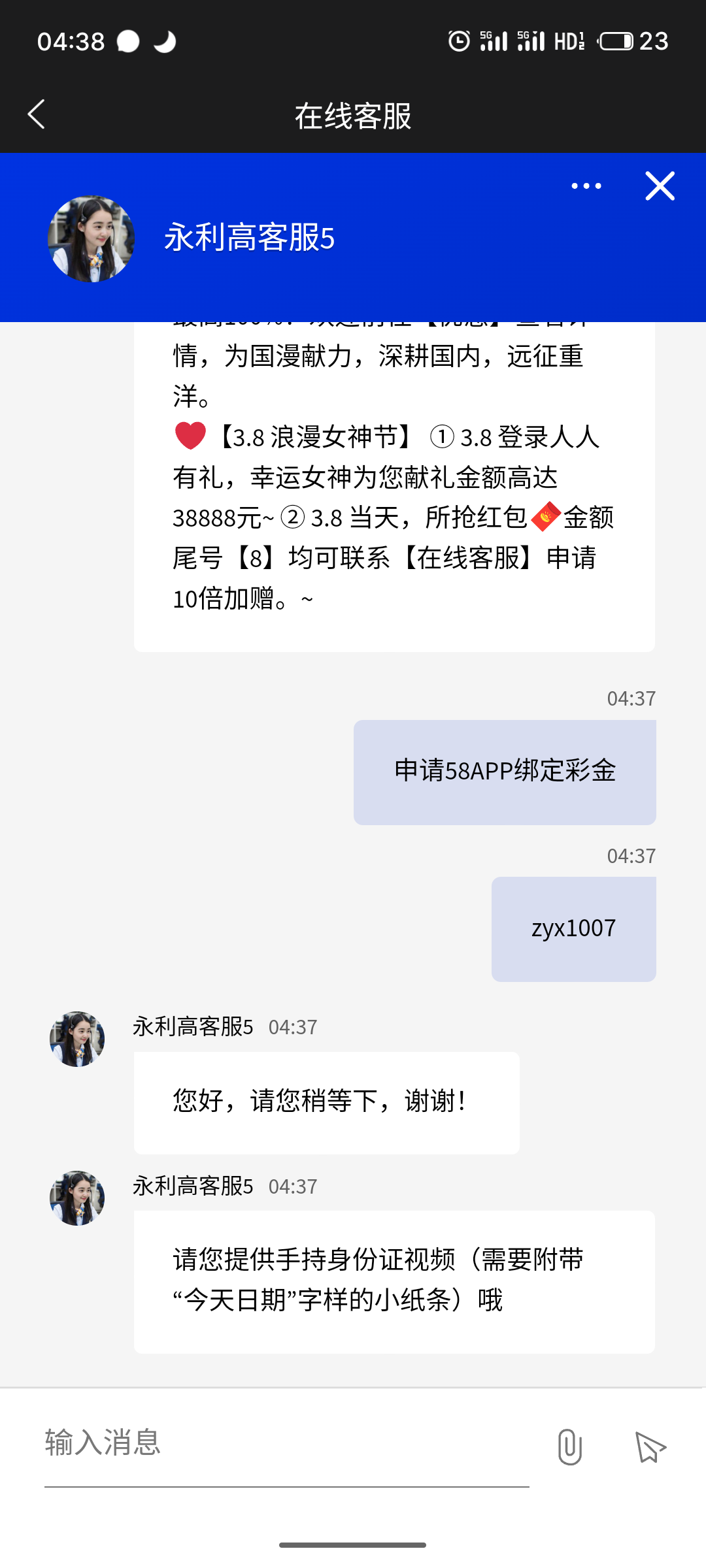The height and width of the screenshot is (1568, 706).
Task: Select the 在线客服 title bar
Action: 353,114
